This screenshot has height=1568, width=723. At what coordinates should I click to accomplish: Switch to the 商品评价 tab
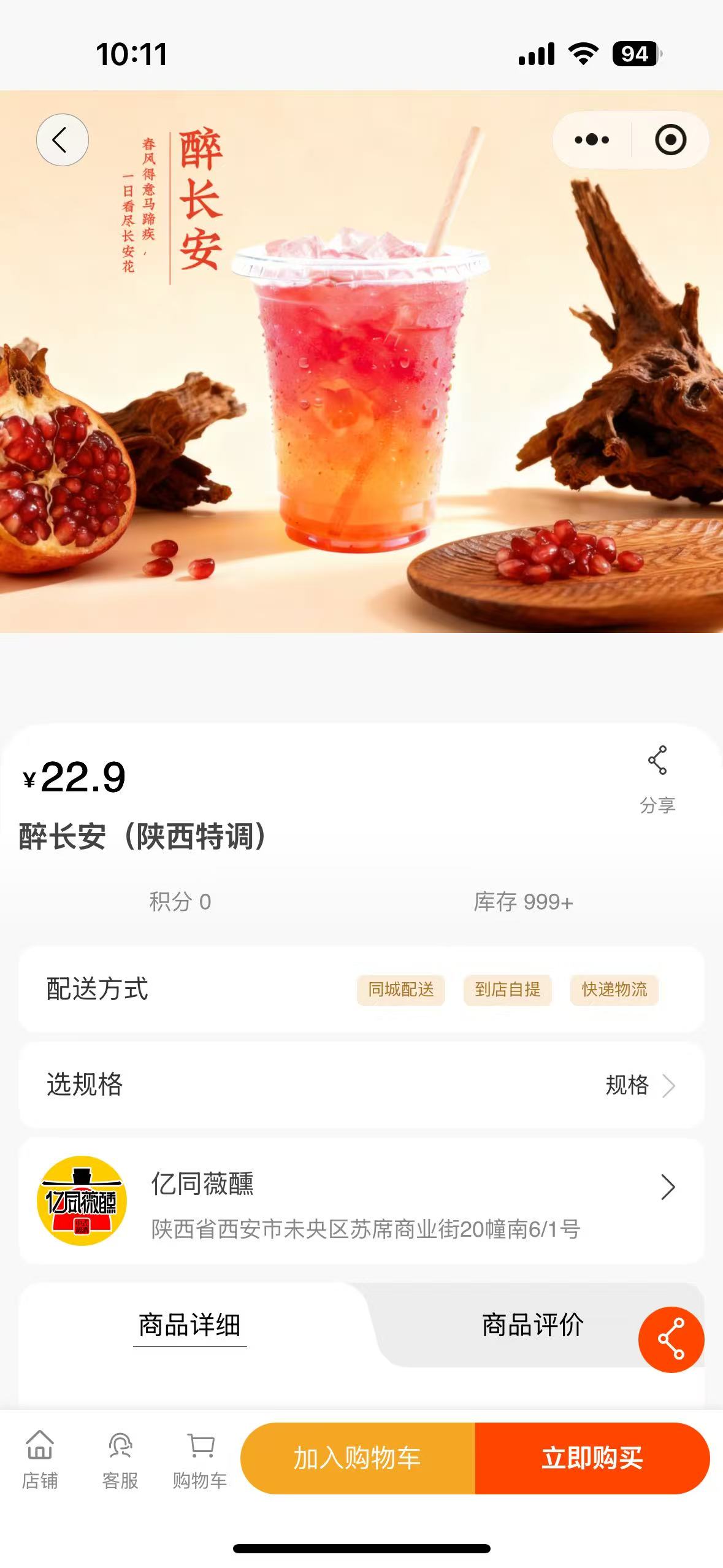(532, 1325)
